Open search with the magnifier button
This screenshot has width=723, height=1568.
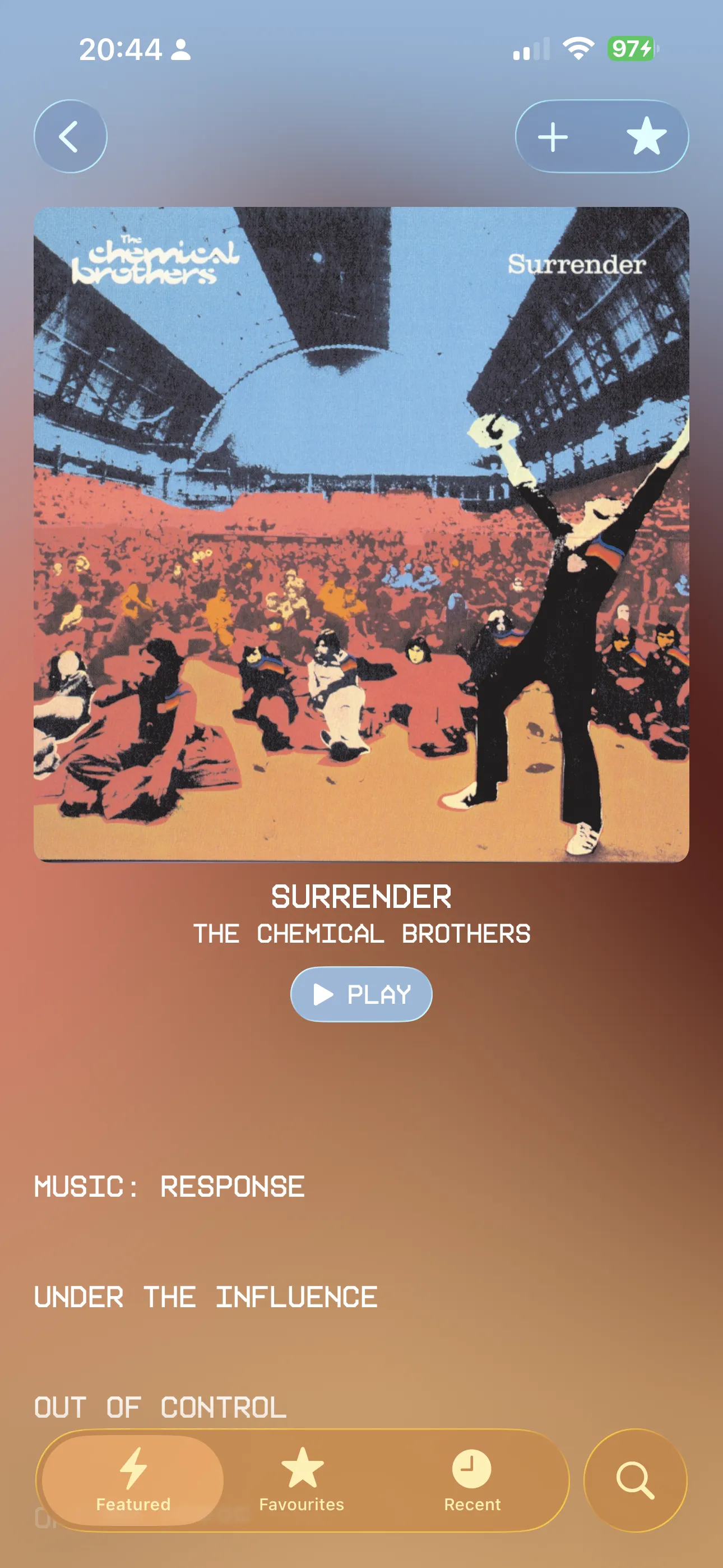click(635, 1480)
